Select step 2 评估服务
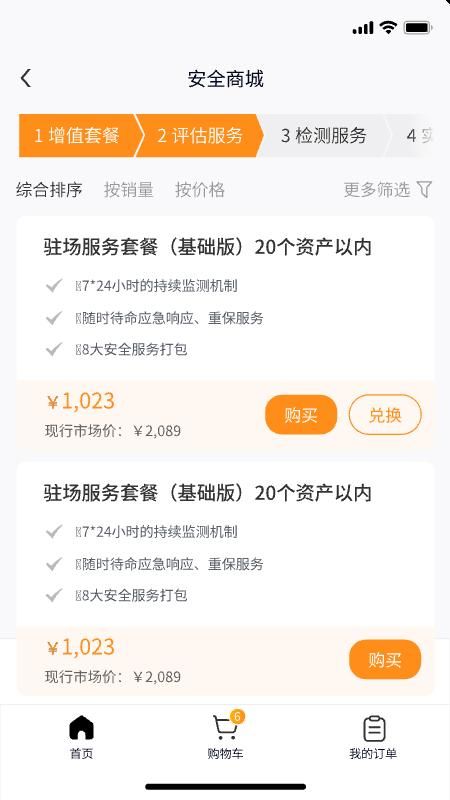The image size is (450, 800). coord(199,136)
